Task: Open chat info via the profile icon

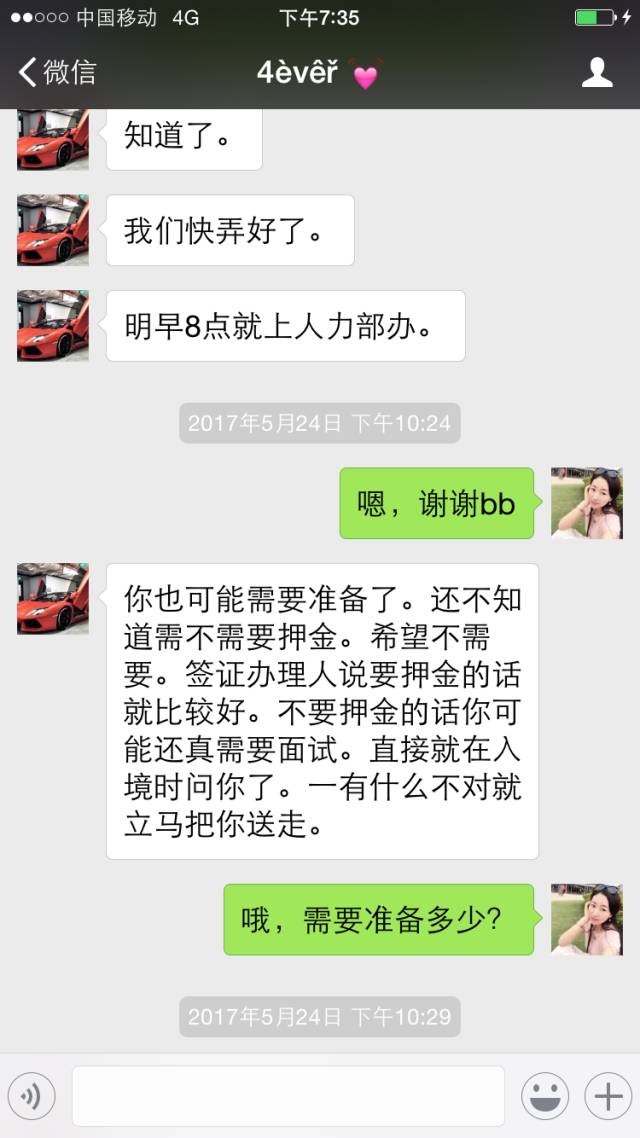Action: tap(597, 72)
